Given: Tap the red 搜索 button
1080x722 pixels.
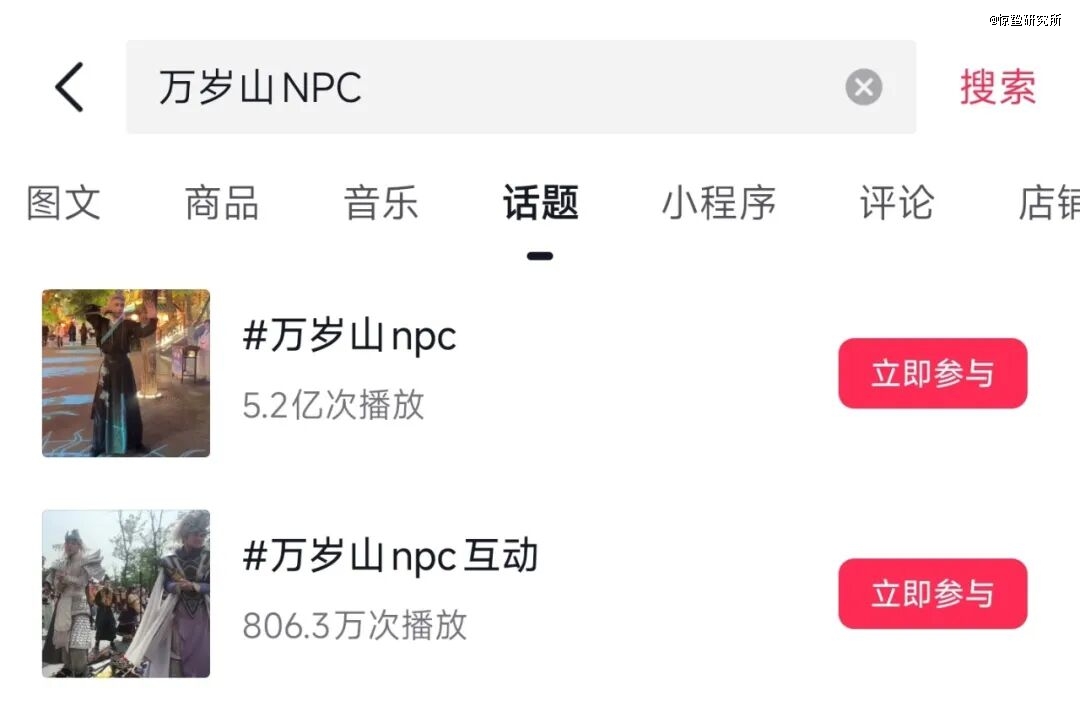Looking at the screenshot, I should [x=997, y=88].
